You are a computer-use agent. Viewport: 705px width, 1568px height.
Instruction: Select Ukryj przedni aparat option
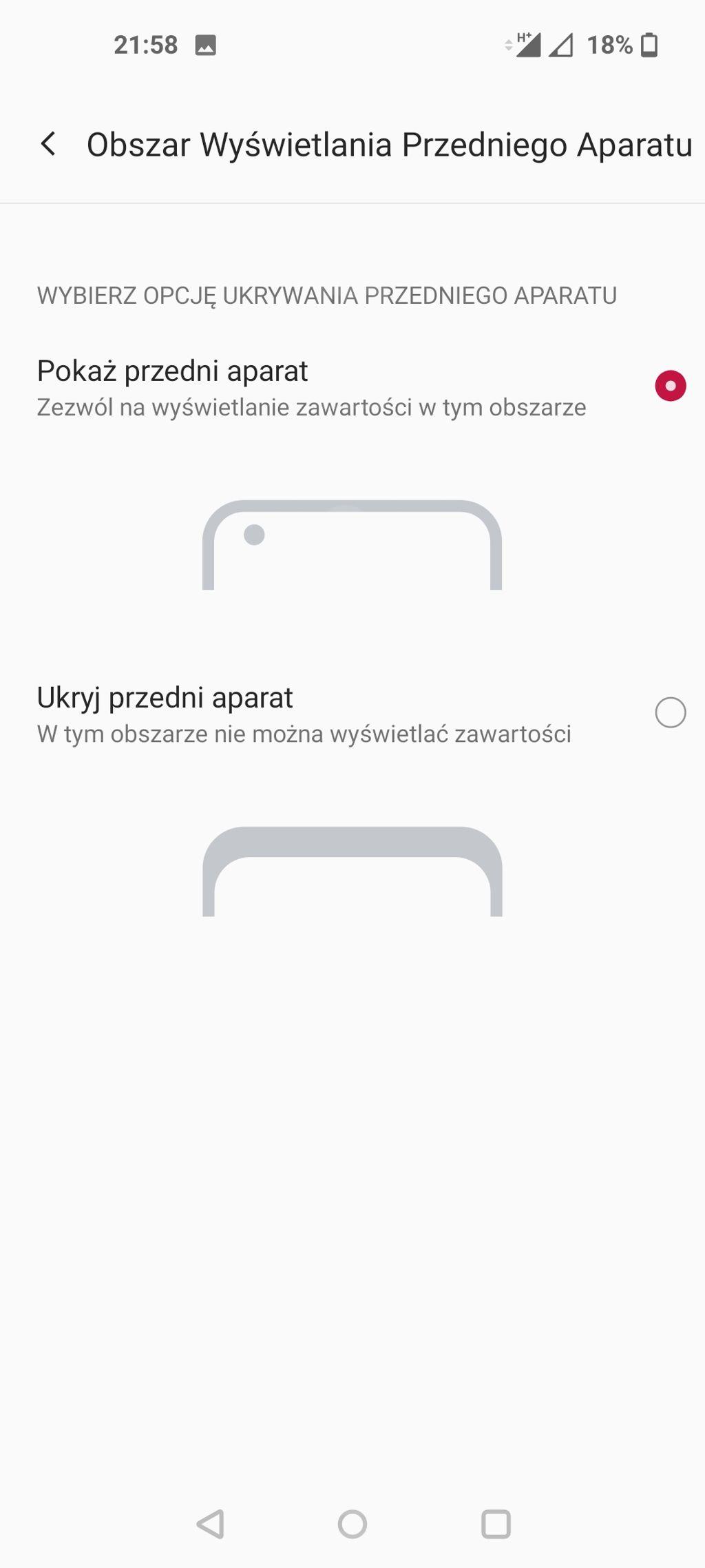tap(670, 712)
